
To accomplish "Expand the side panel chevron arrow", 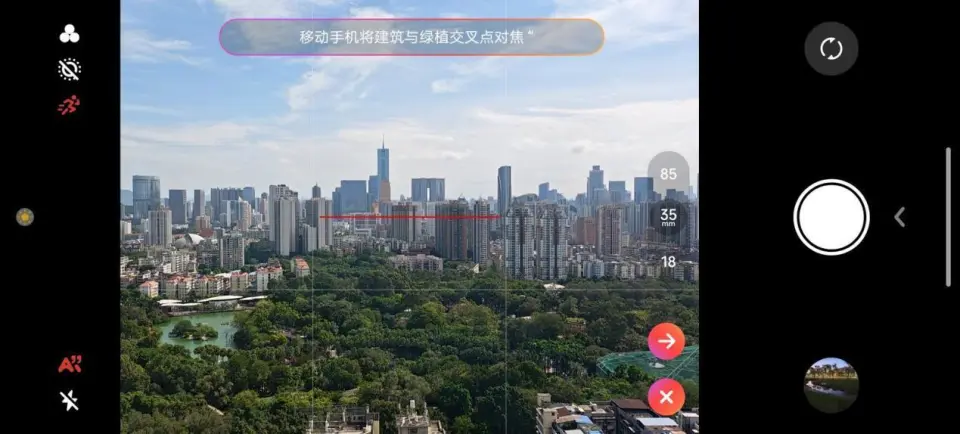I will 899,217.
